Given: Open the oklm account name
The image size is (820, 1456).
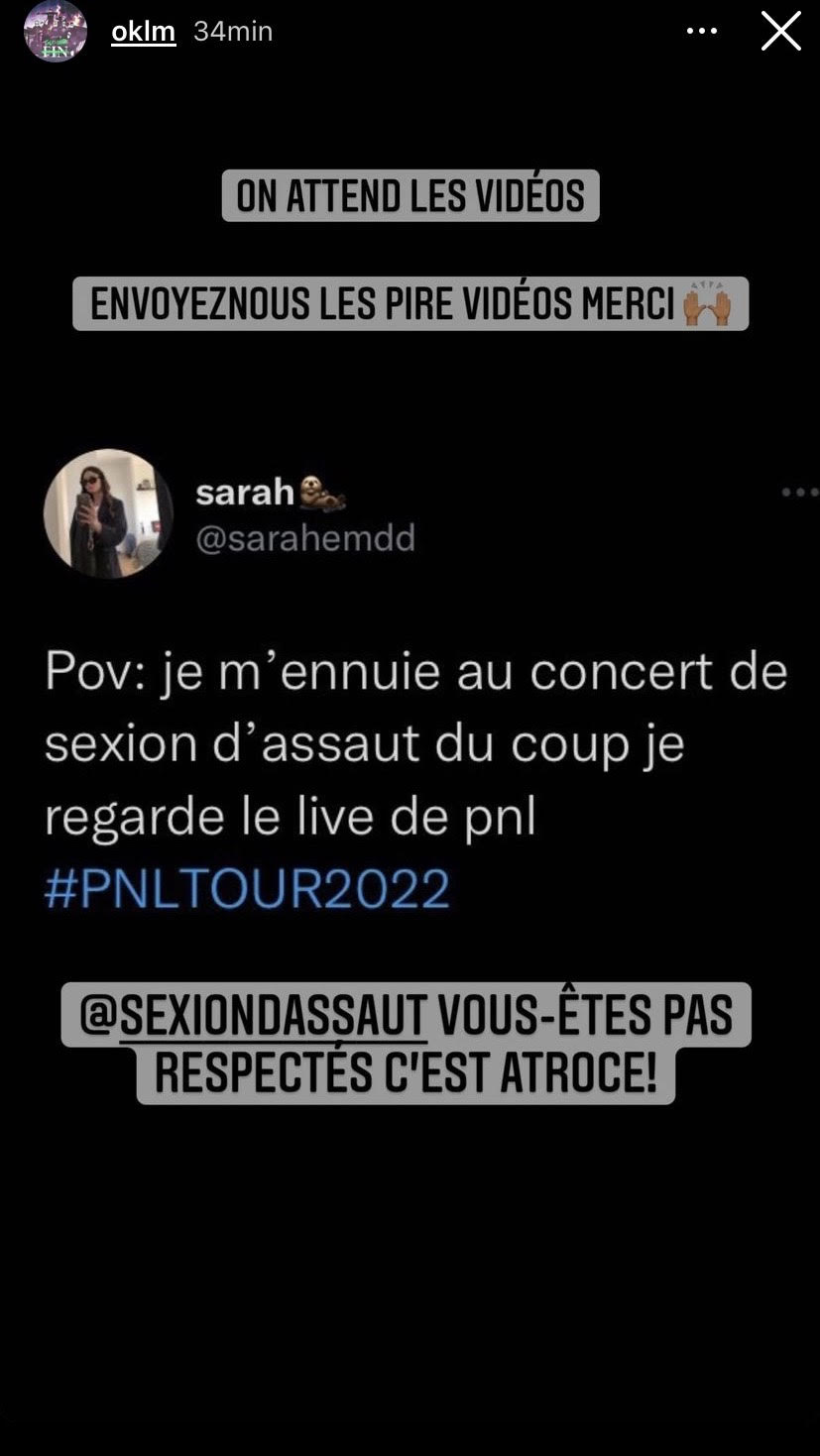Looking at the screenshot, I should click(x=143, y=32).
